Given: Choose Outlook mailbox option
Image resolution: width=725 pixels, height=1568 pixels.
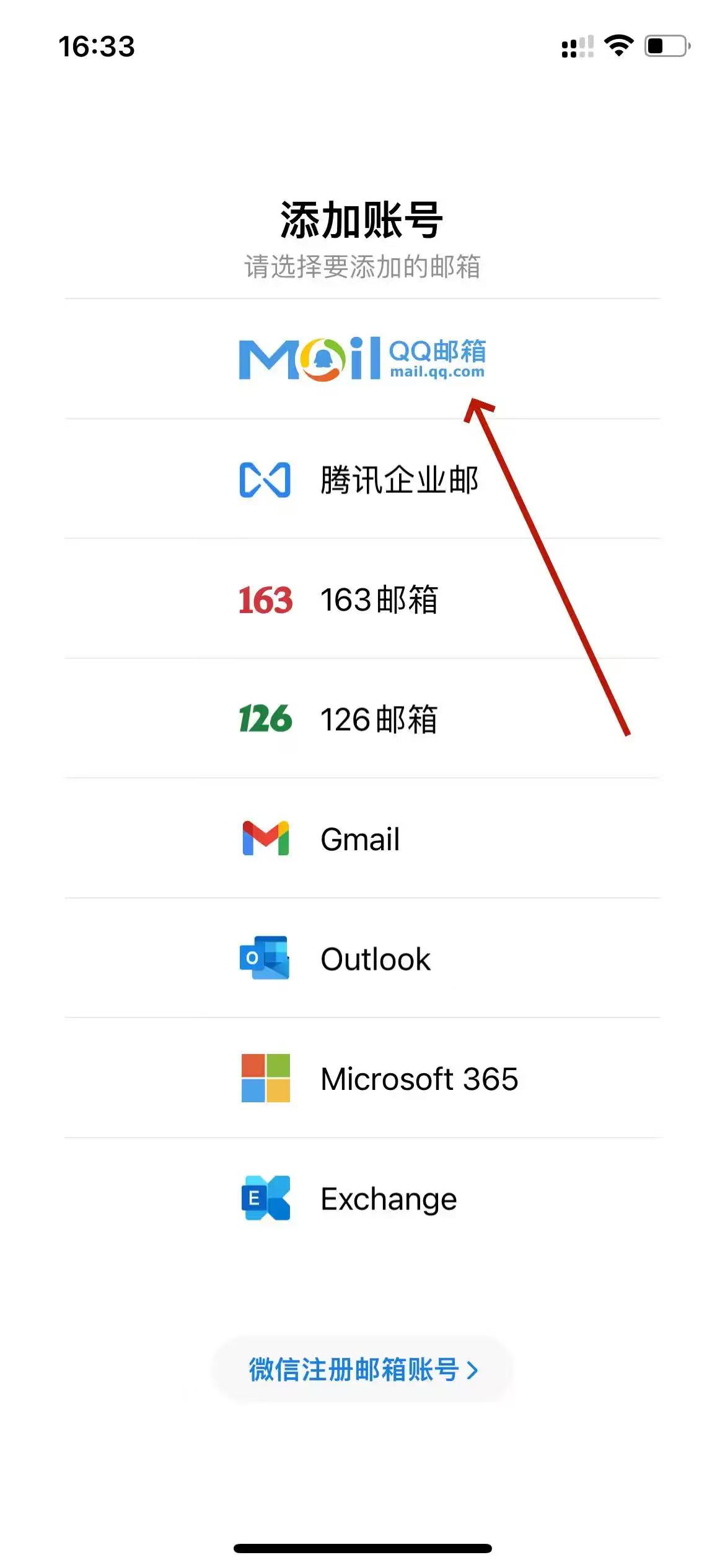Looking at the screenshot, I should (x=362, y=958).
